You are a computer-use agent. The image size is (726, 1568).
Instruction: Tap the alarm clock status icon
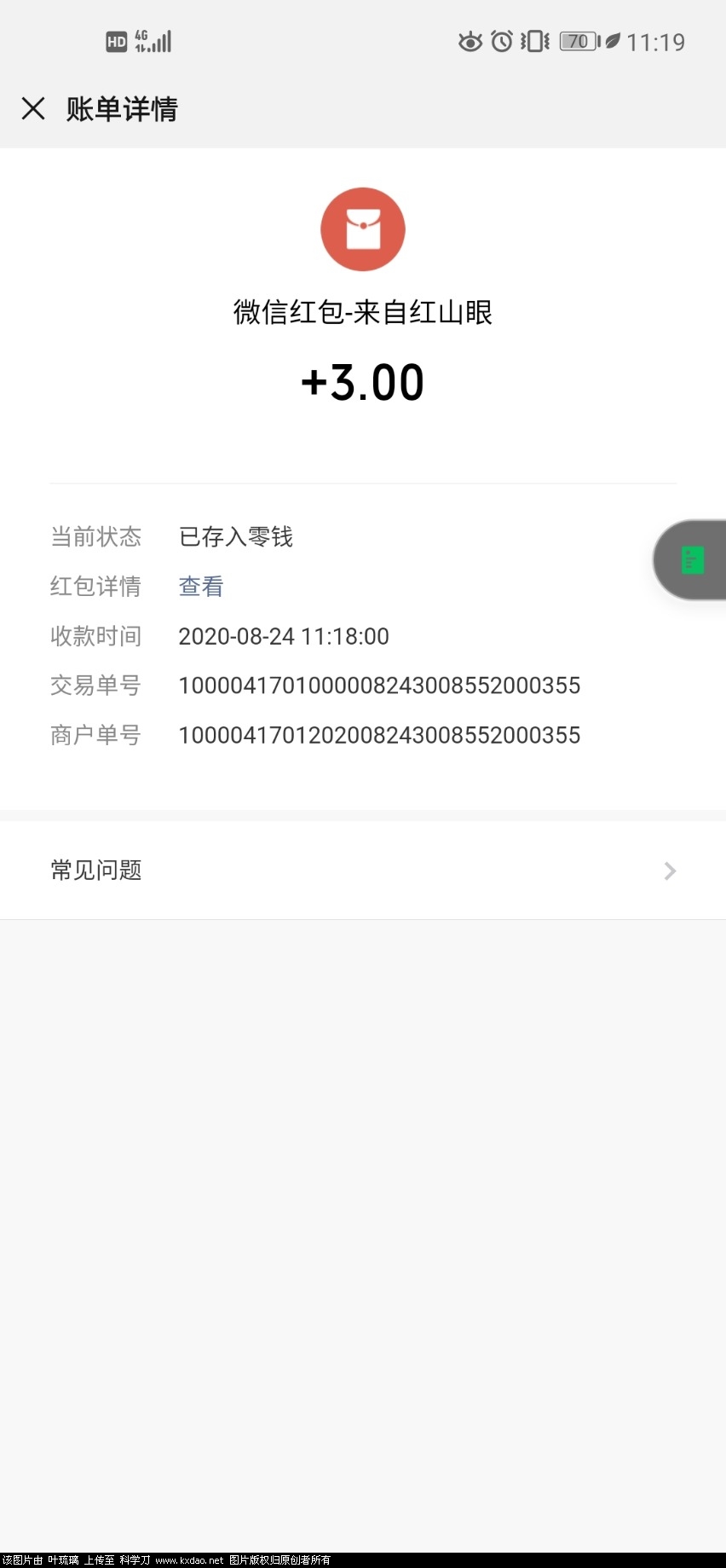501,40
